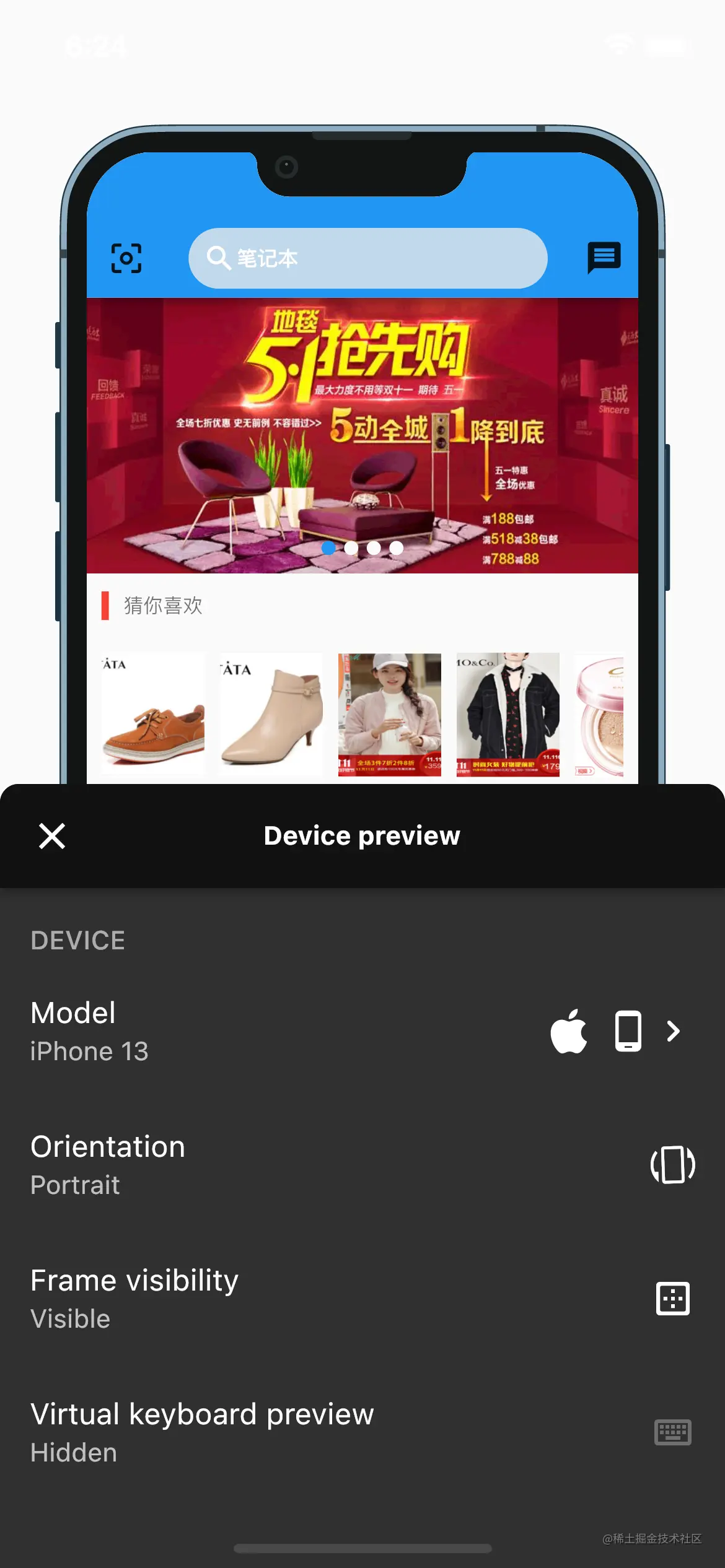View the black denim jacket product

[507, 714]
